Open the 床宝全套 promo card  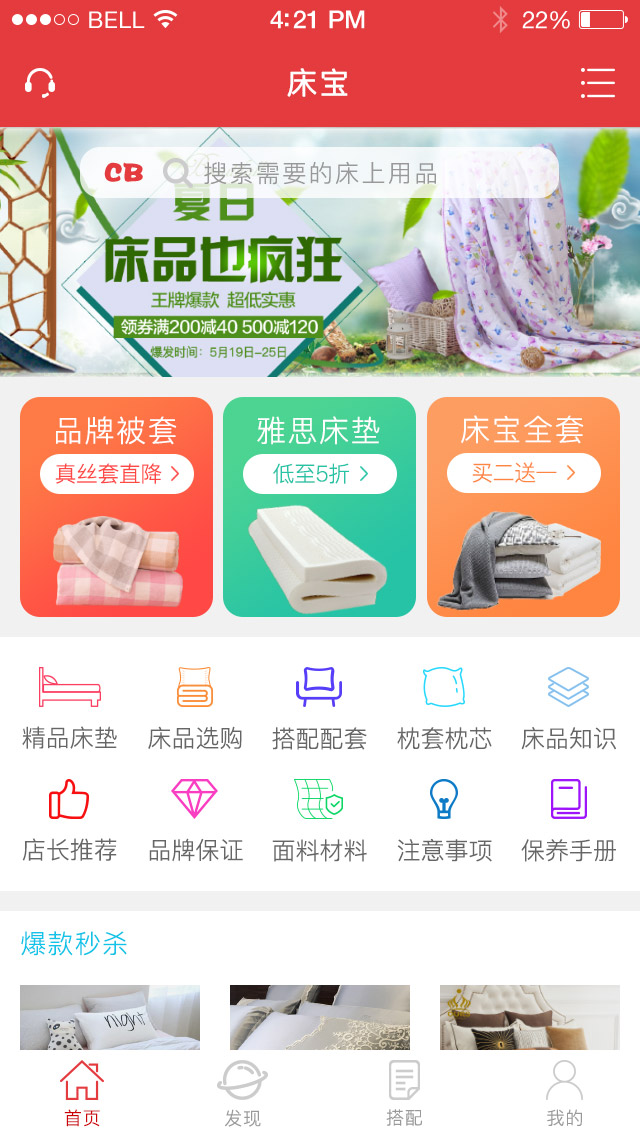coord(523,507)
